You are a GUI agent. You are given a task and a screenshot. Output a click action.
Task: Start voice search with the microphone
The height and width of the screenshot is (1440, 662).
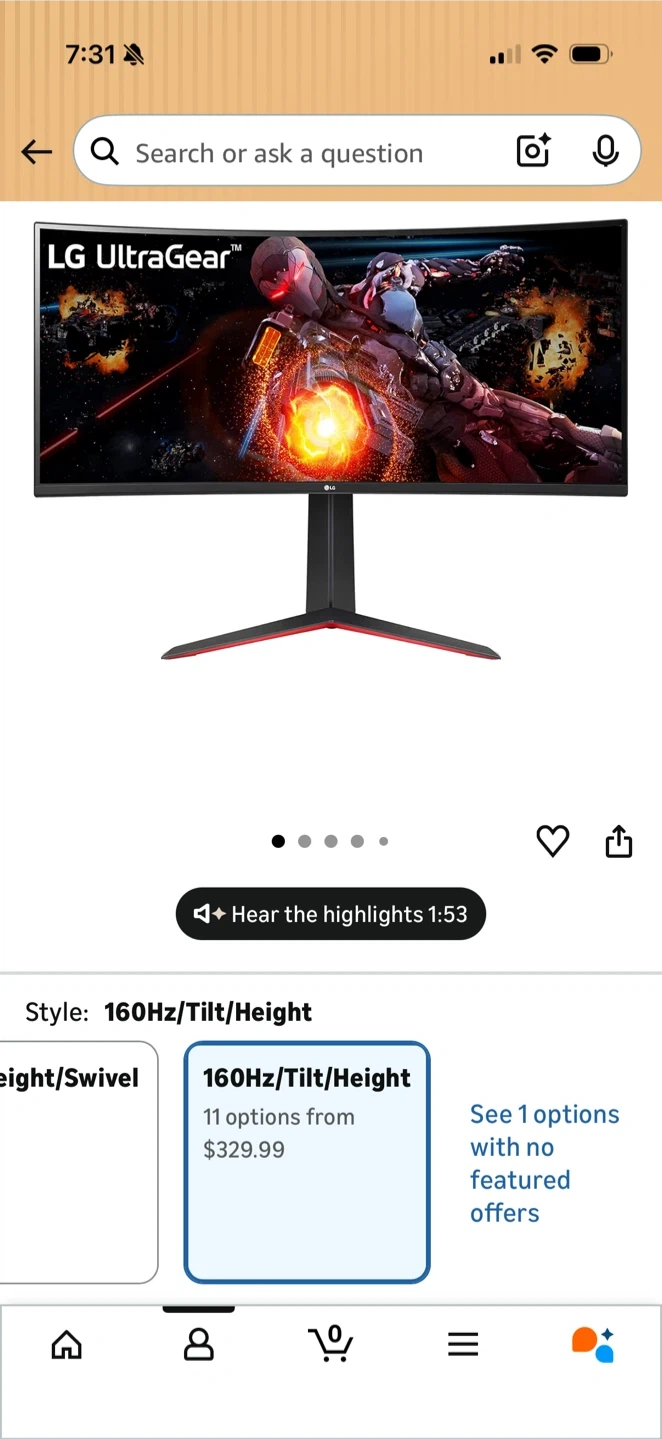click(605, 151)
